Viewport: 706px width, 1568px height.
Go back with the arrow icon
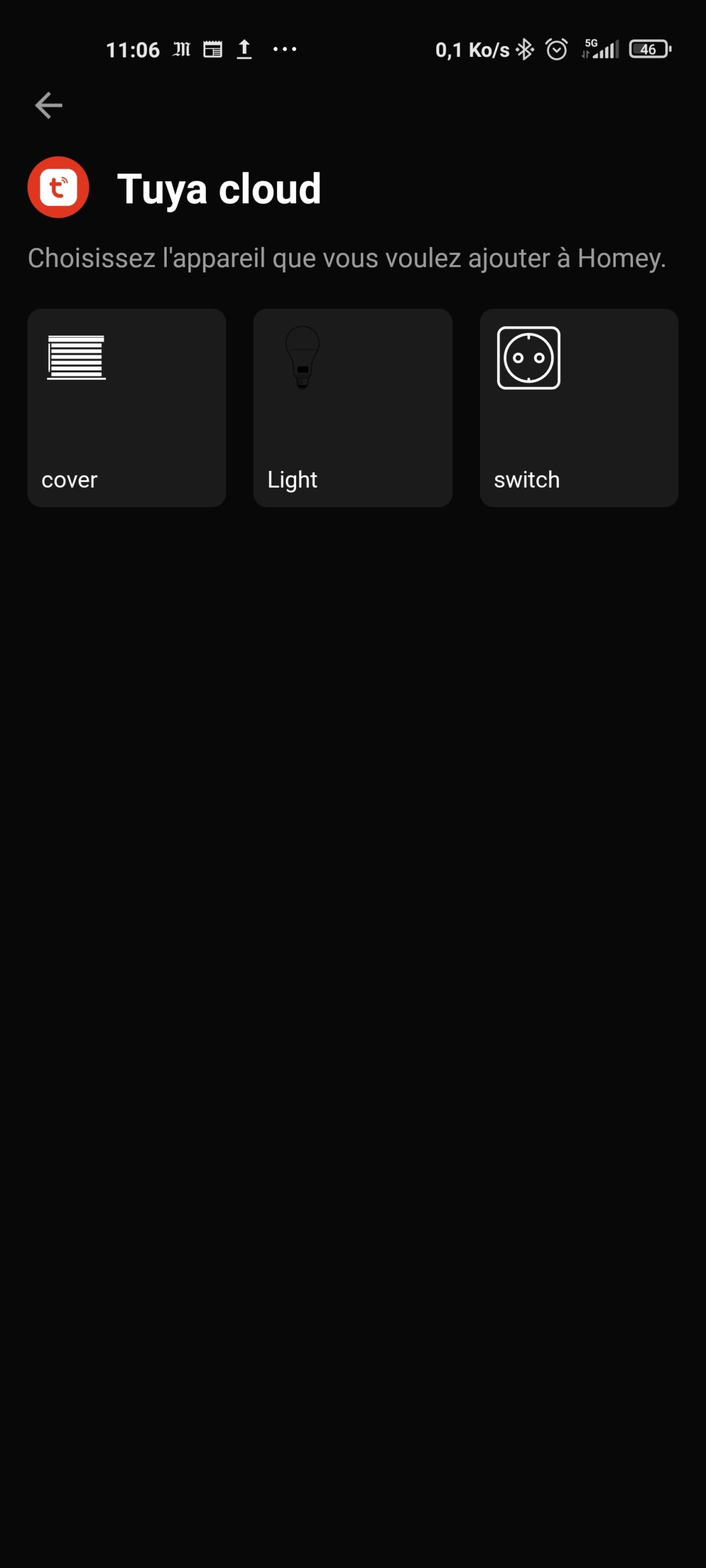click(x=48, y=105)
